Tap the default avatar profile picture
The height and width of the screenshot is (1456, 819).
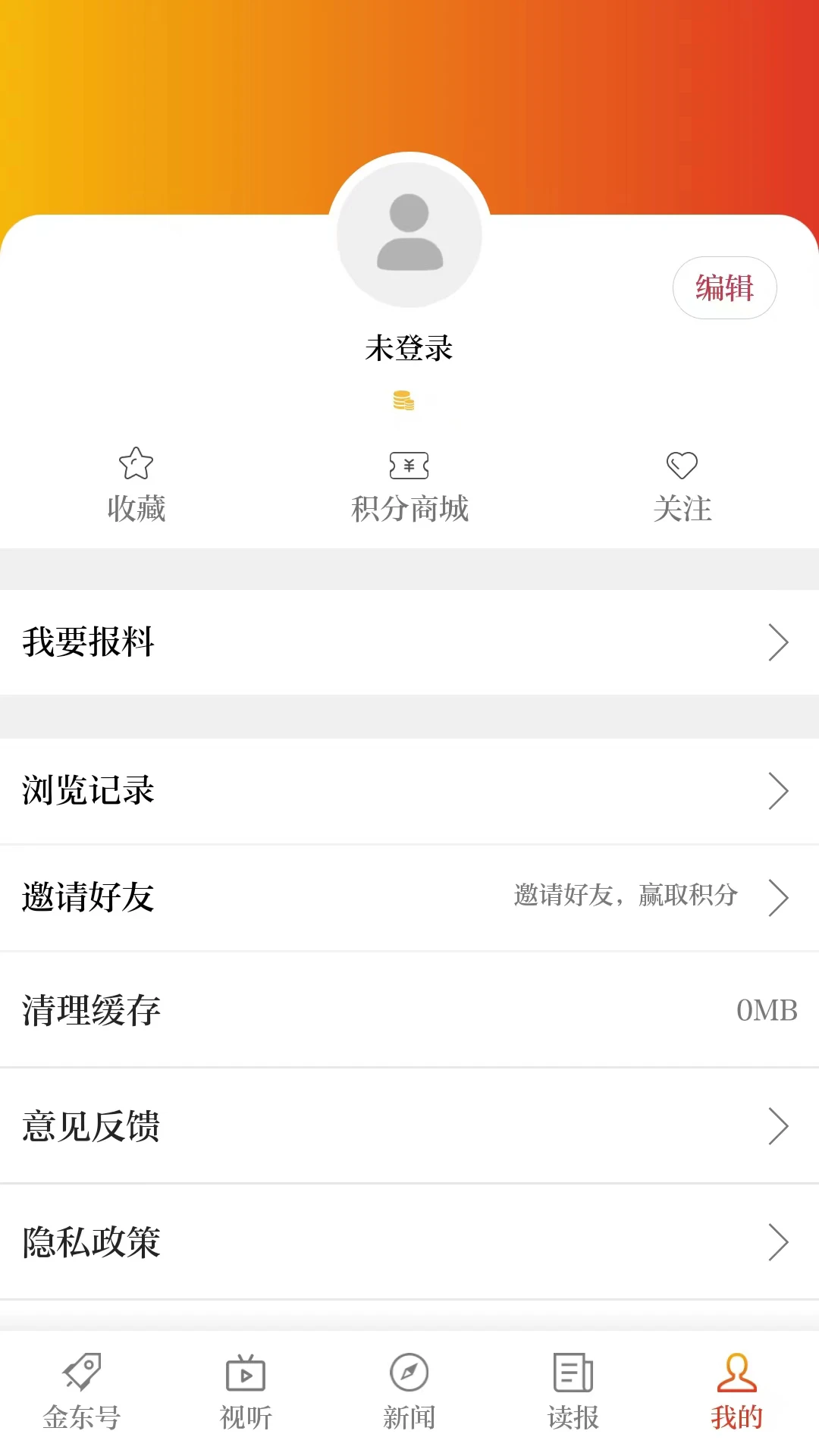coord(409,234)
